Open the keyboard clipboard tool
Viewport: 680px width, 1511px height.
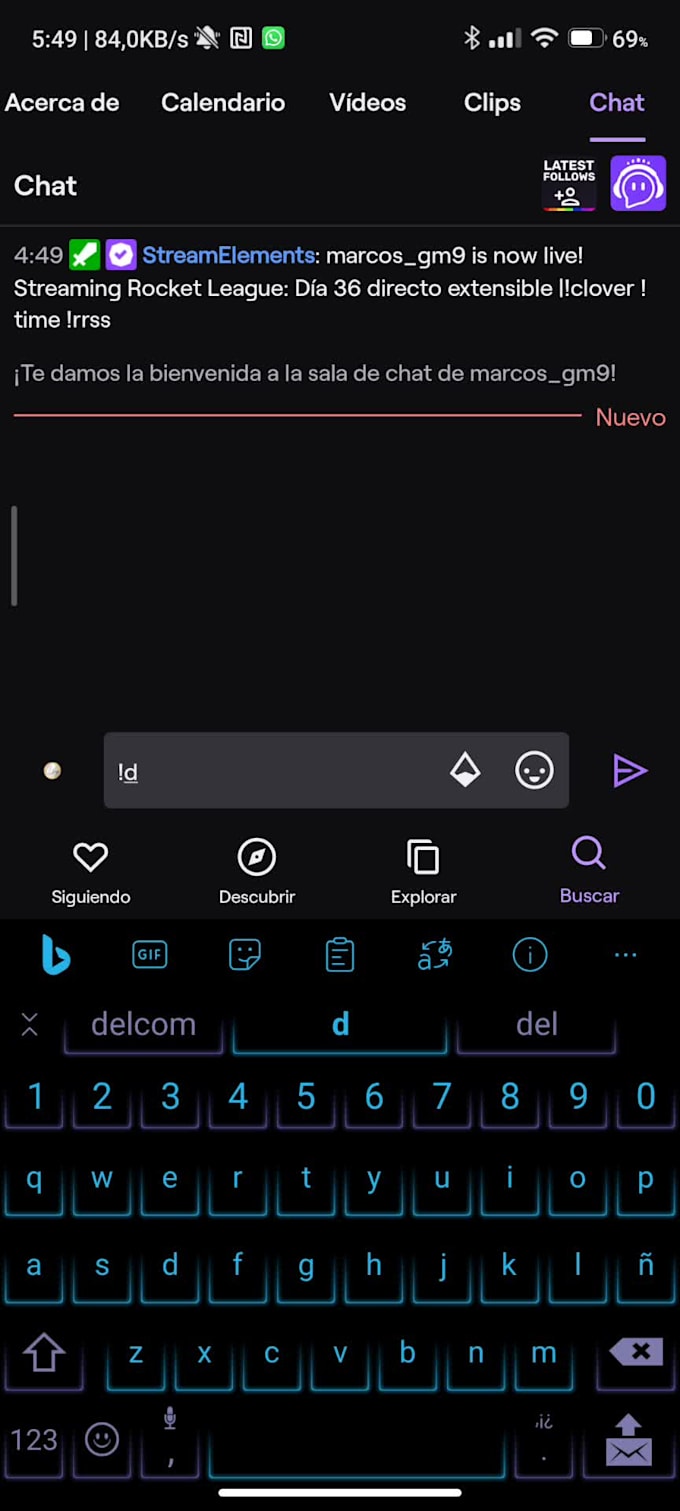tap(340, 955)
